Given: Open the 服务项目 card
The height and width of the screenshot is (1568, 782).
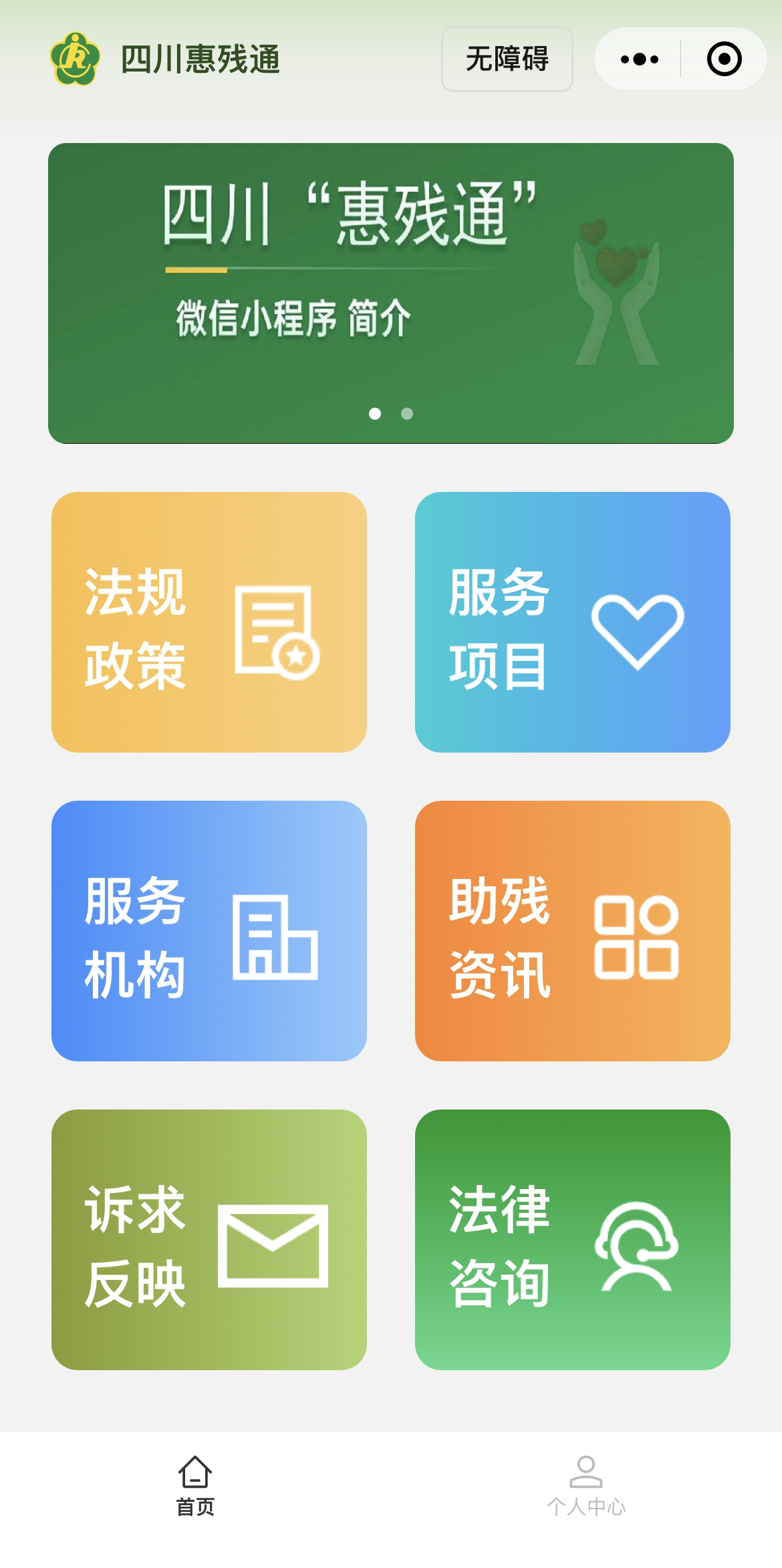Looking at the screenshot, I should pyautogui.click(x=573, y=622).
